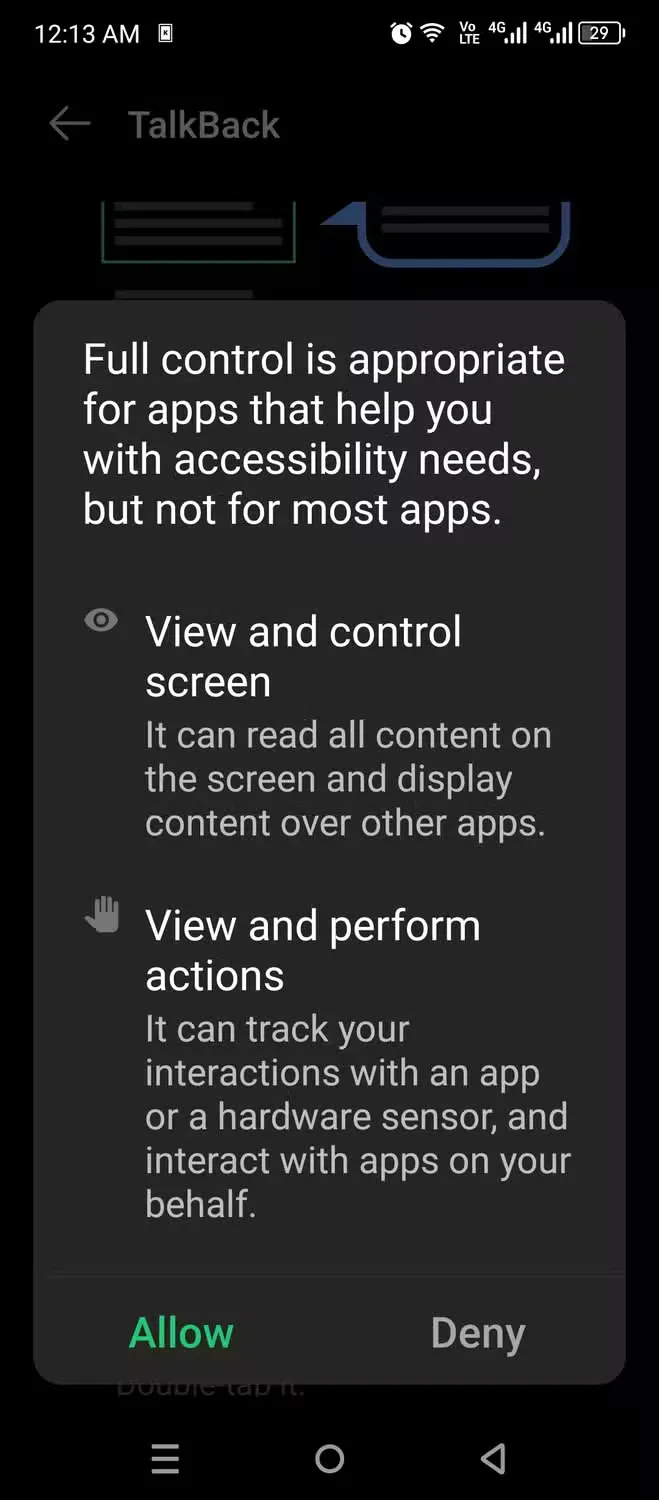Allow TalkBack full control
Viewport: 659px width, 1500px height.
coord(181,1333)
